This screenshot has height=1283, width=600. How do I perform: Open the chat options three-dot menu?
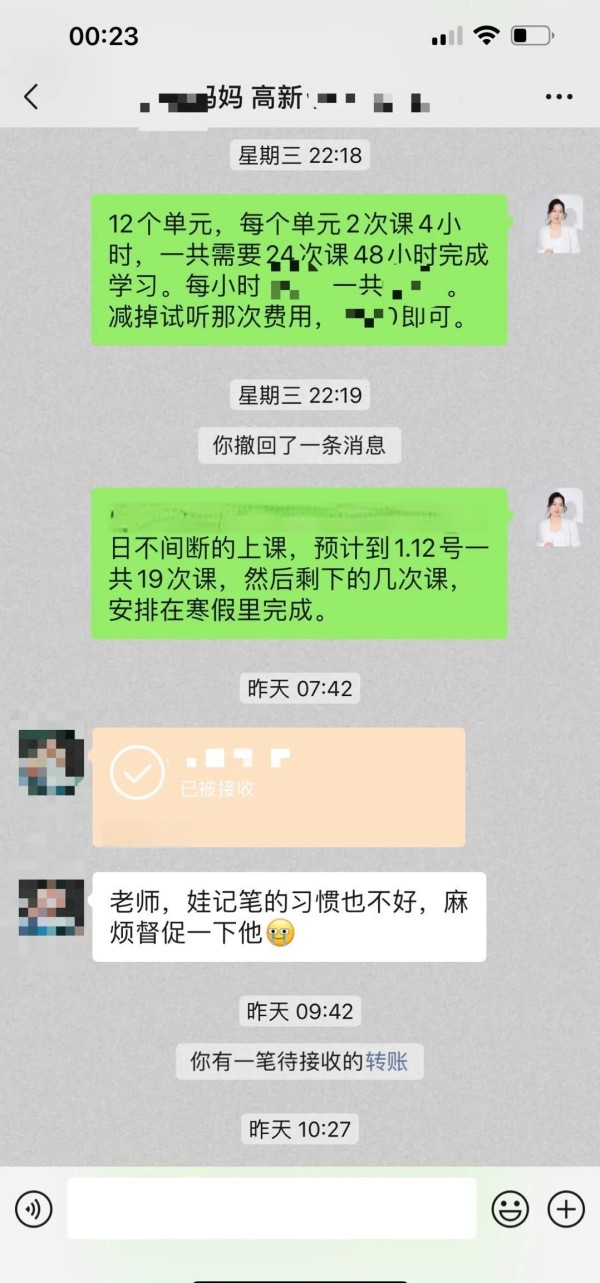[558, 98]
